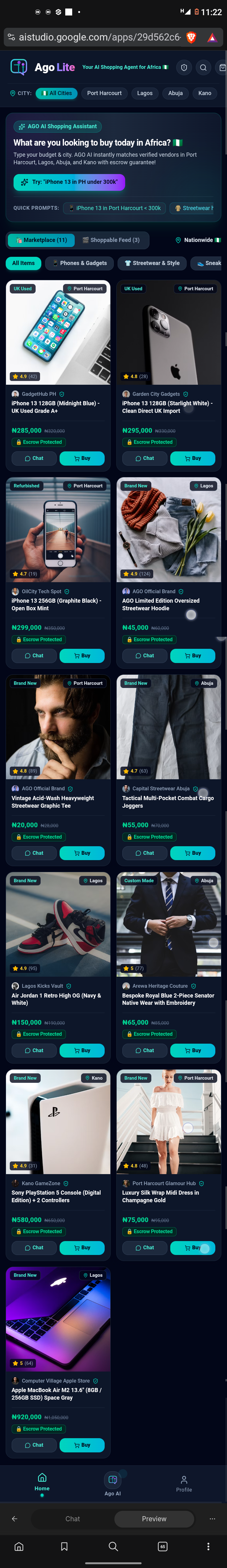Buy the Sony PlayStation 5 Console

(x=82, y=1247)
